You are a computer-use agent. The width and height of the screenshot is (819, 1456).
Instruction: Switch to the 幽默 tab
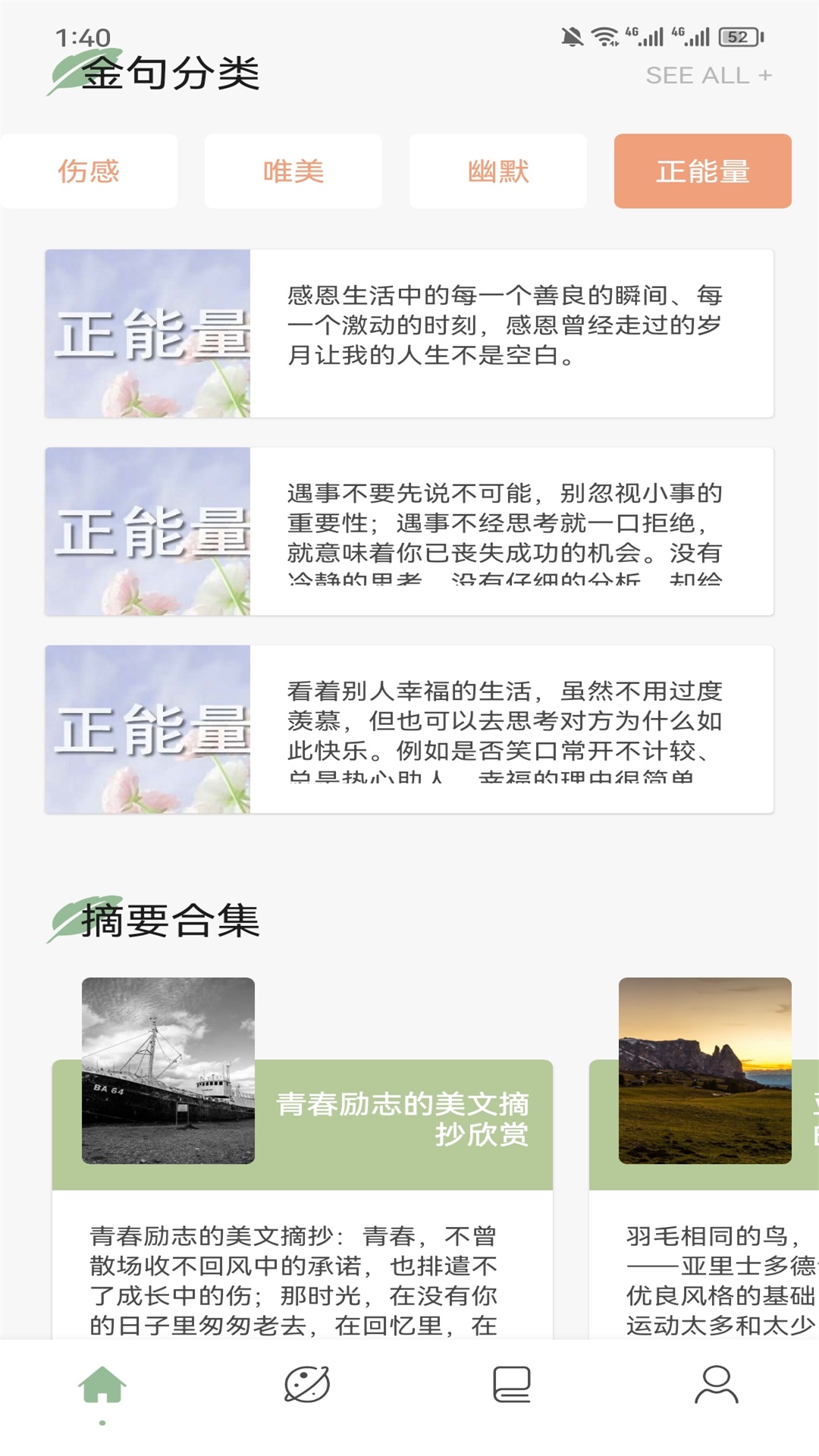(497, 170)
